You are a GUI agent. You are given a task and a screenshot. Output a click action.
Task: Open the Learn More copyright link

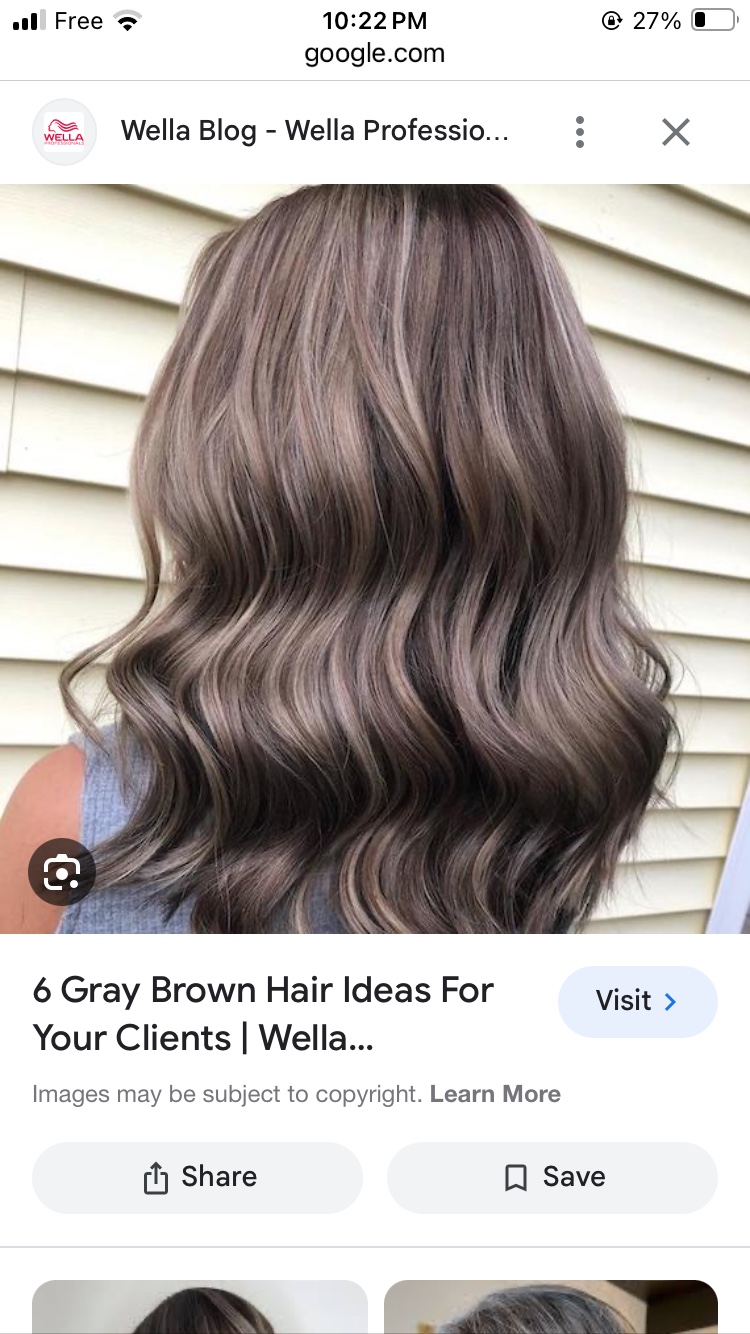[495, 1094]
